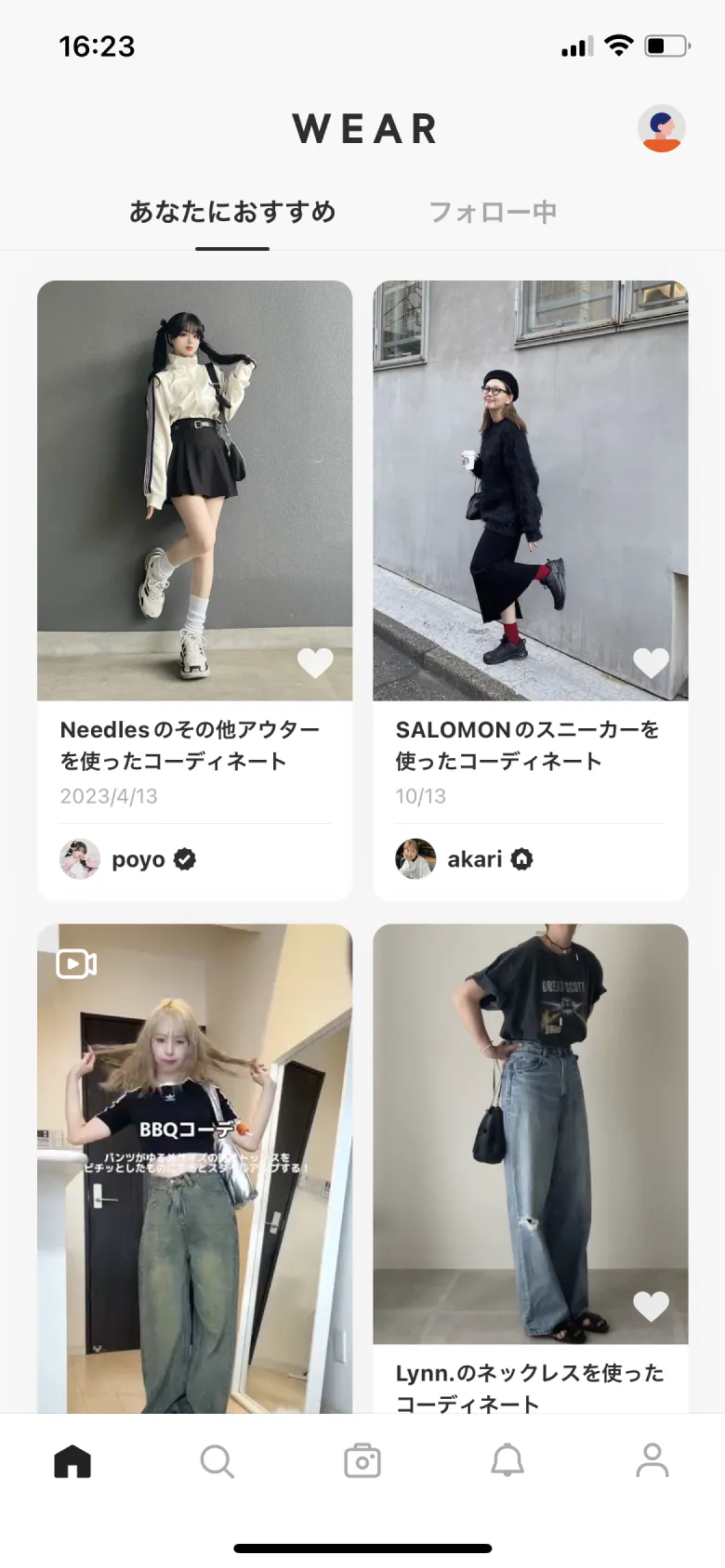Image resolution: width=725 pixels, height=1568 pixels.
Task: Tap the verified badge next to poyo
Action: tap(185, 859)
